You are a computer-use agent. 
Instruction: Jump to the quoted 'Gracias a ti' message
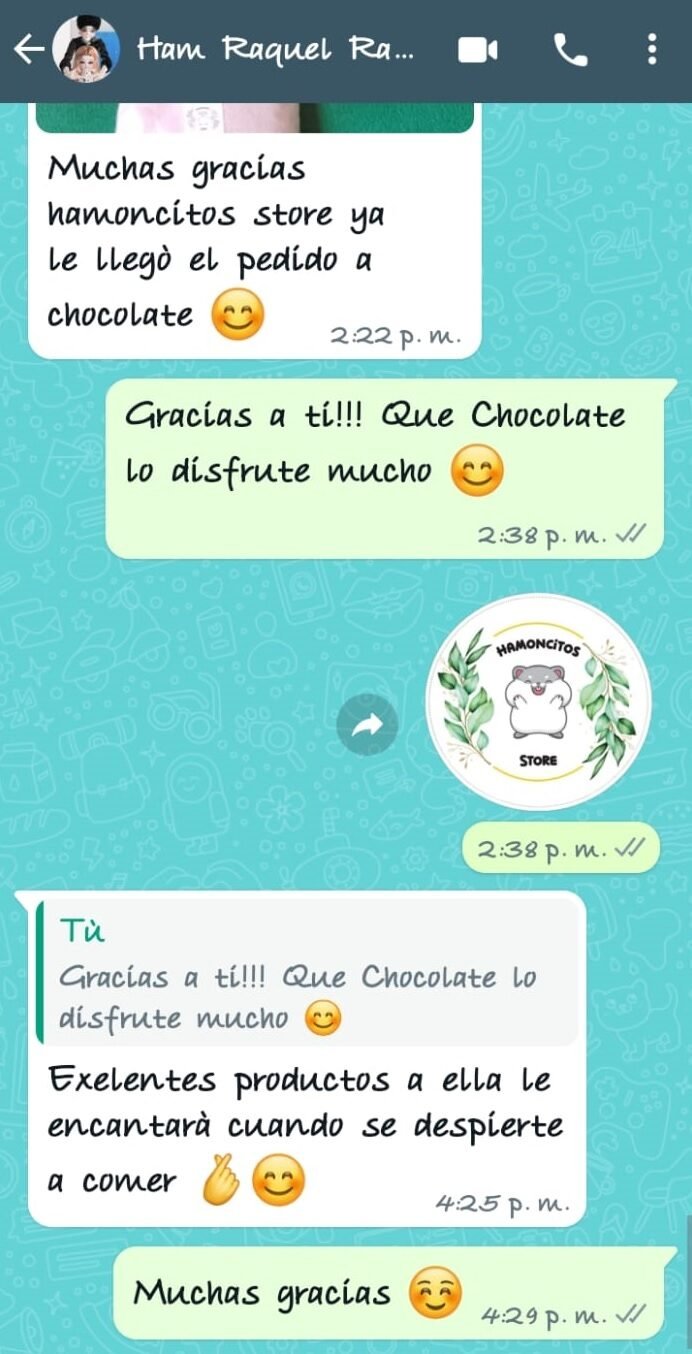(306, 974)
